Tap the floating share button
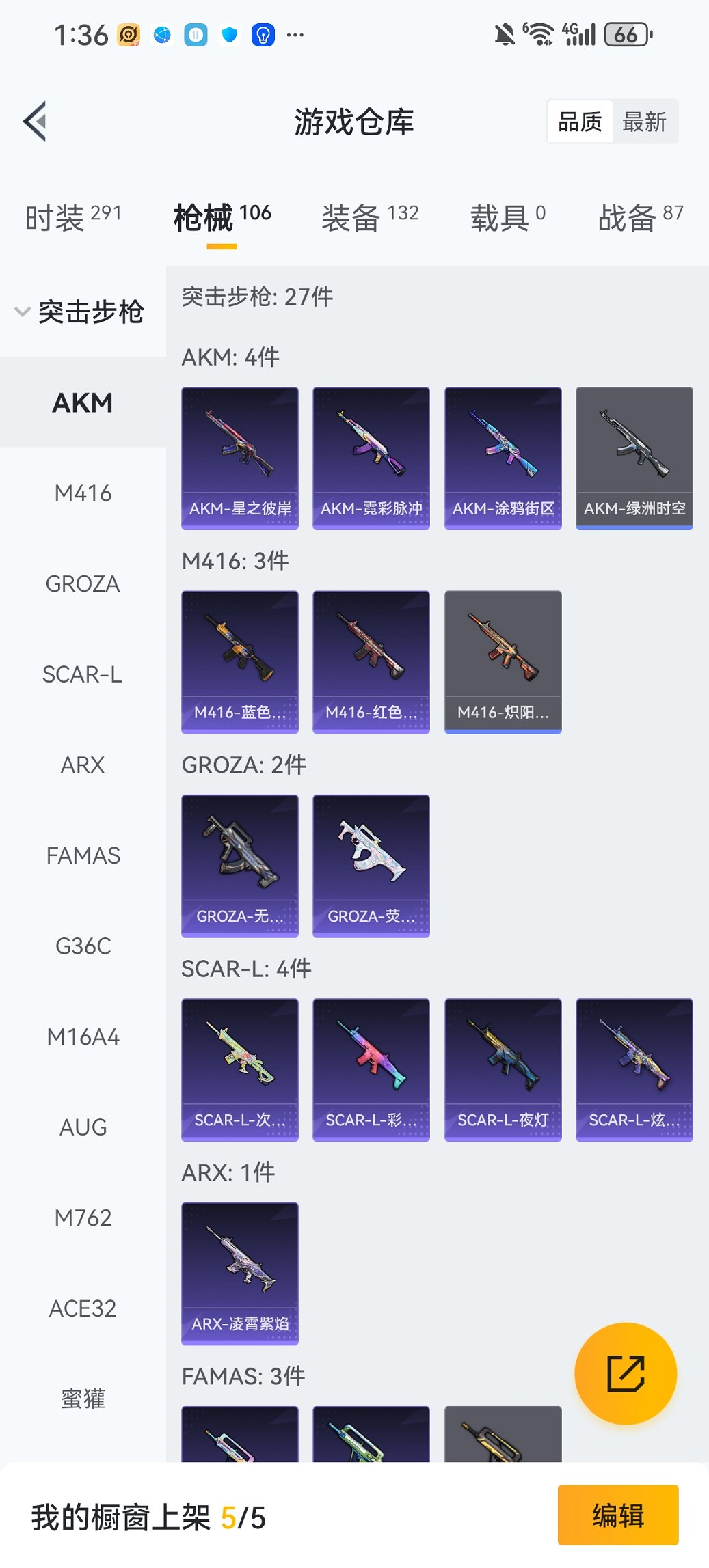The width and height of the screenshot is (709, 1568). [x=626, y=1373]
